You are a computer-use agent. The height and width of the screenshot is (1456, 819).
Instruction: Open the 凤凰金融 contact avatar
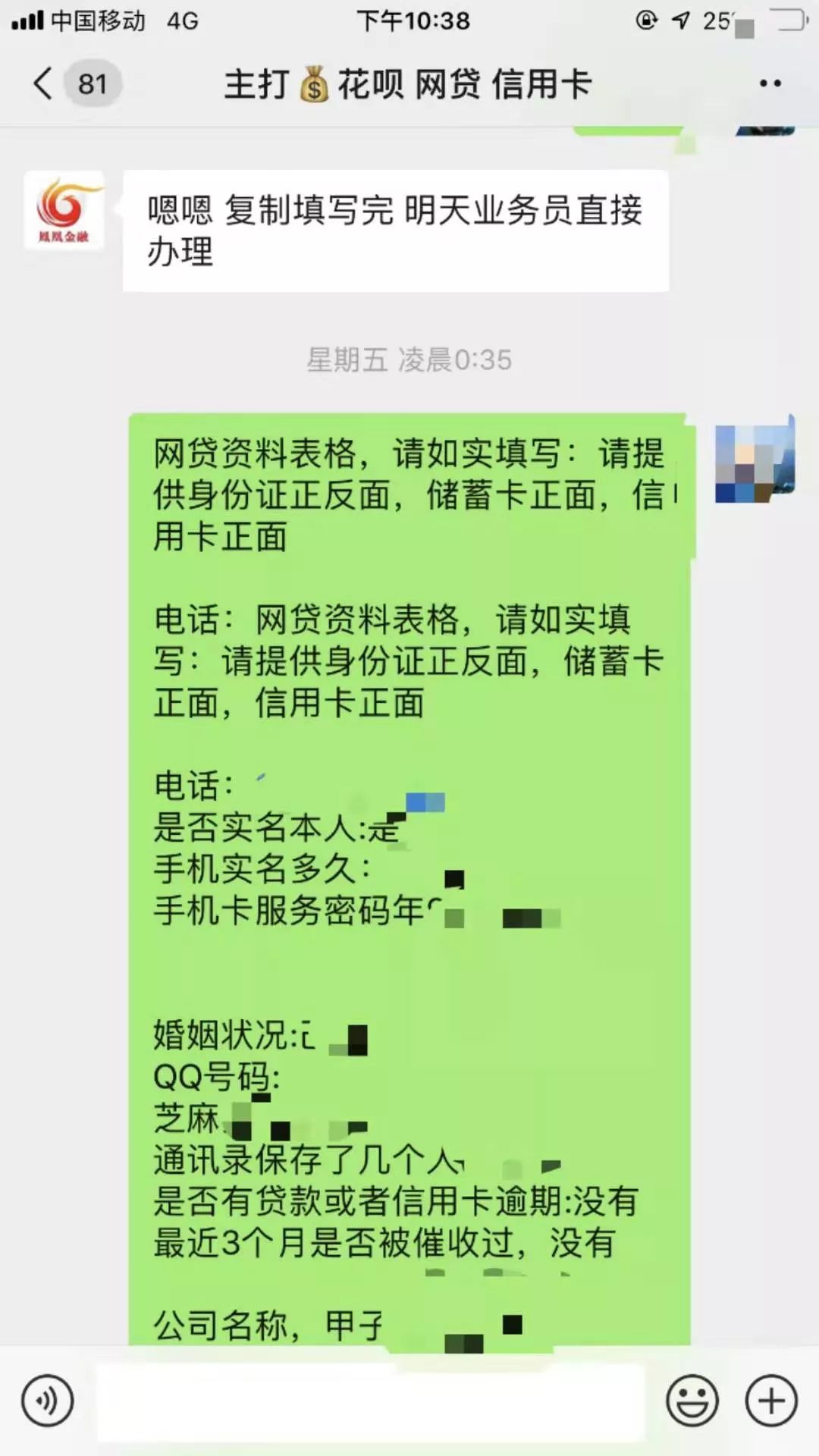click(x=64, y=212)
